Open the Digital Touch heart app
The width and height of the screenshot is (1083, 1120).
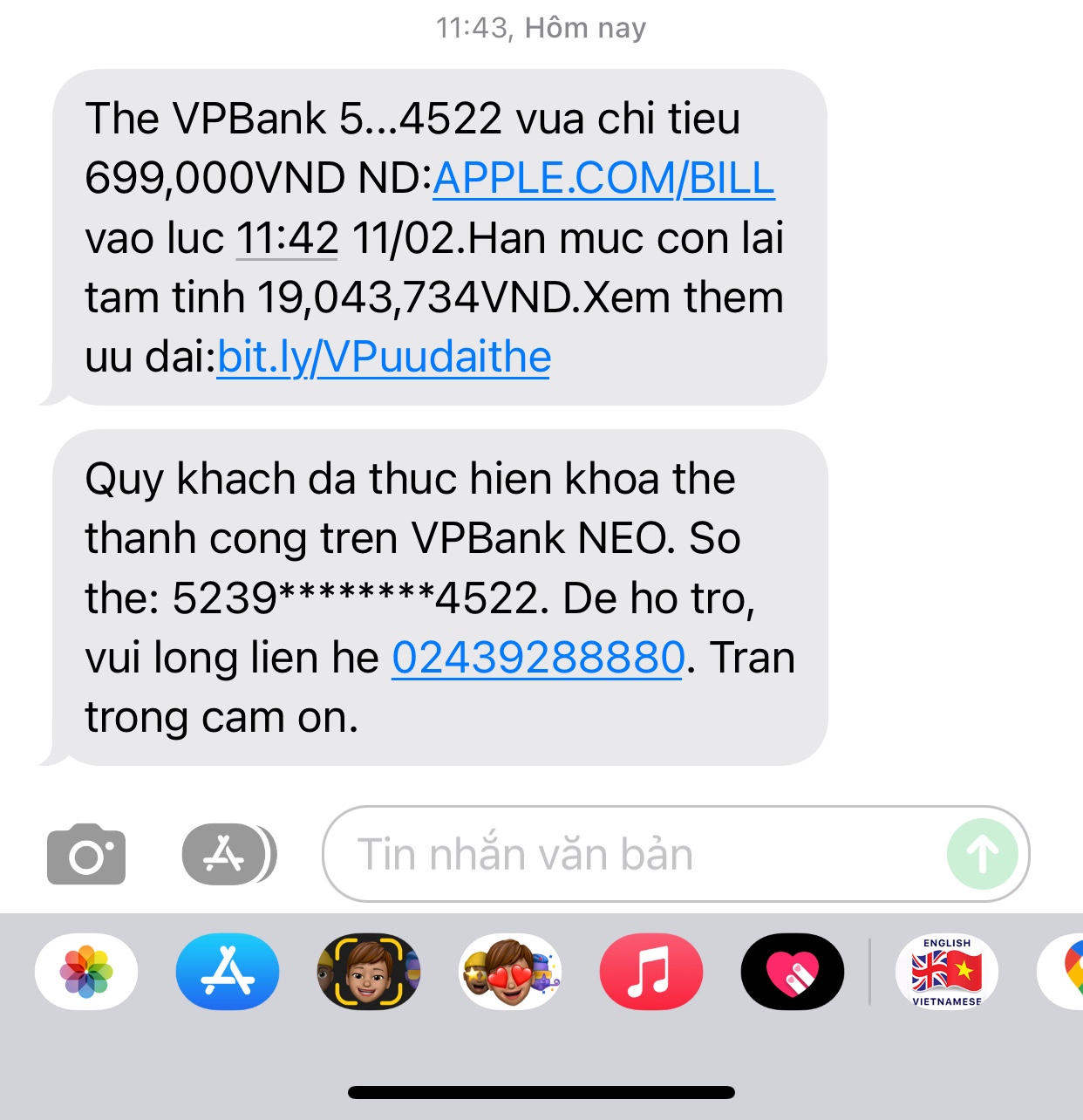[793, 972]
